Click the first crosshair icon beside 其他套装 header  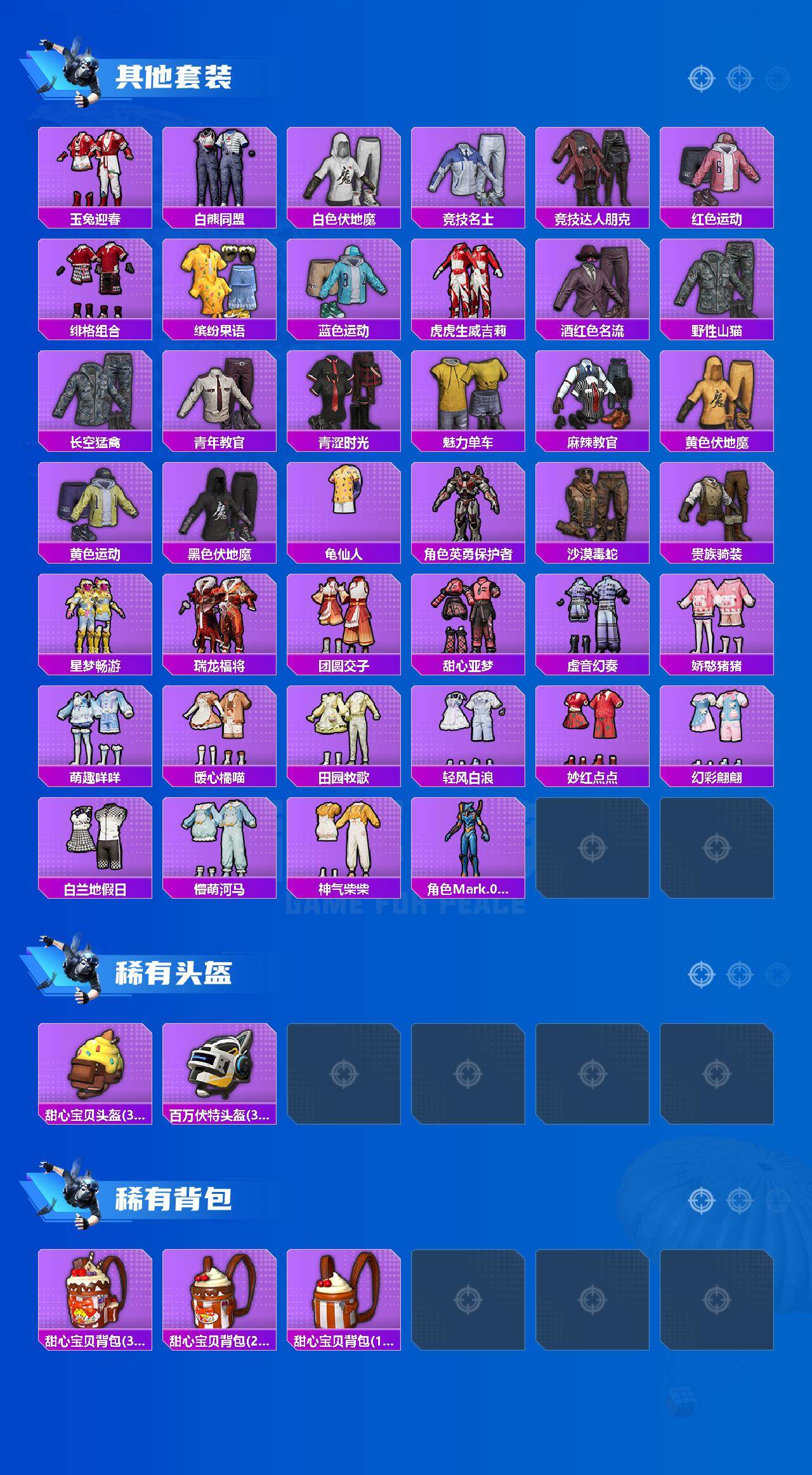[x=700, y=79]
